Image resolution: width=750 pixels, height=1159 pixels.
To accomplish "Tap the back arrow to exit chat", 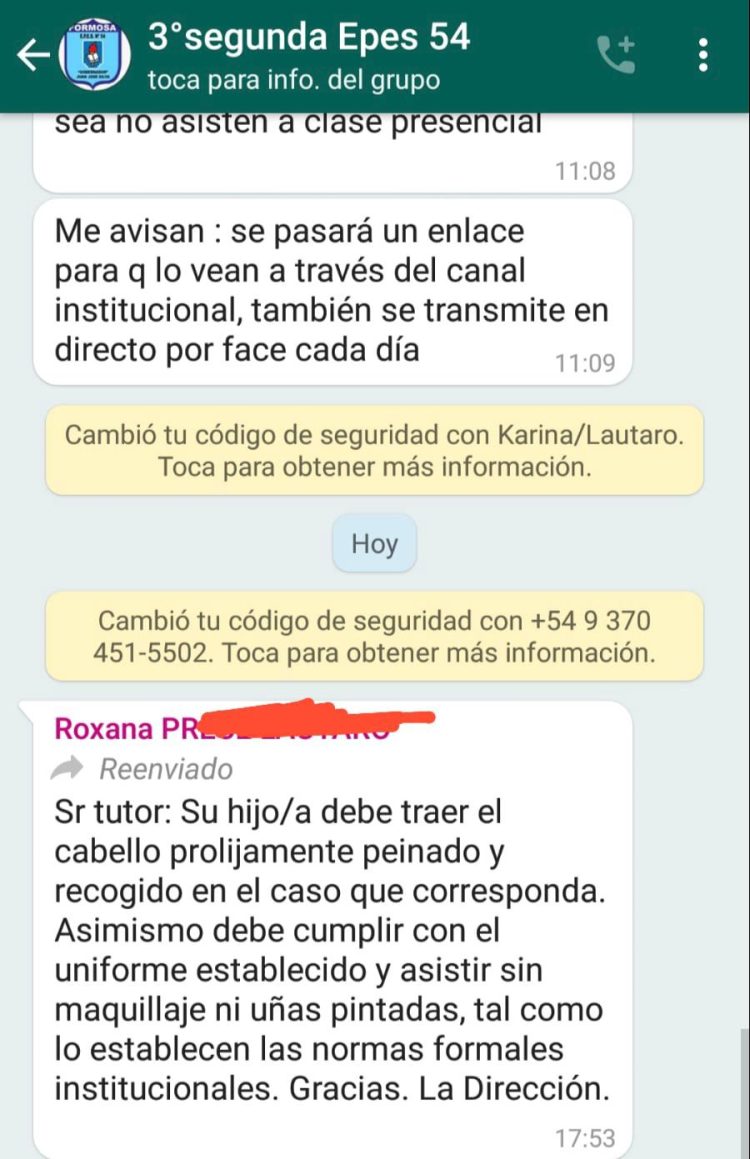I will (32, 52).
